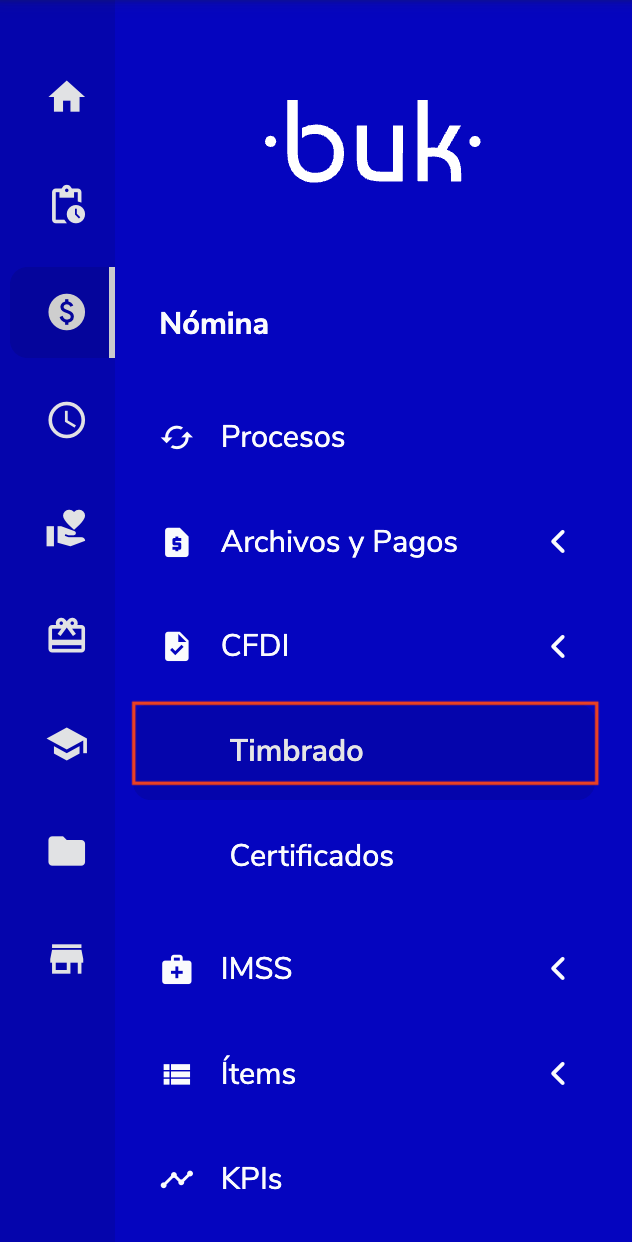Select the dollar payroll icon
The height and width of the screenshot is (1242, 632).
click(x=67, y=312)
